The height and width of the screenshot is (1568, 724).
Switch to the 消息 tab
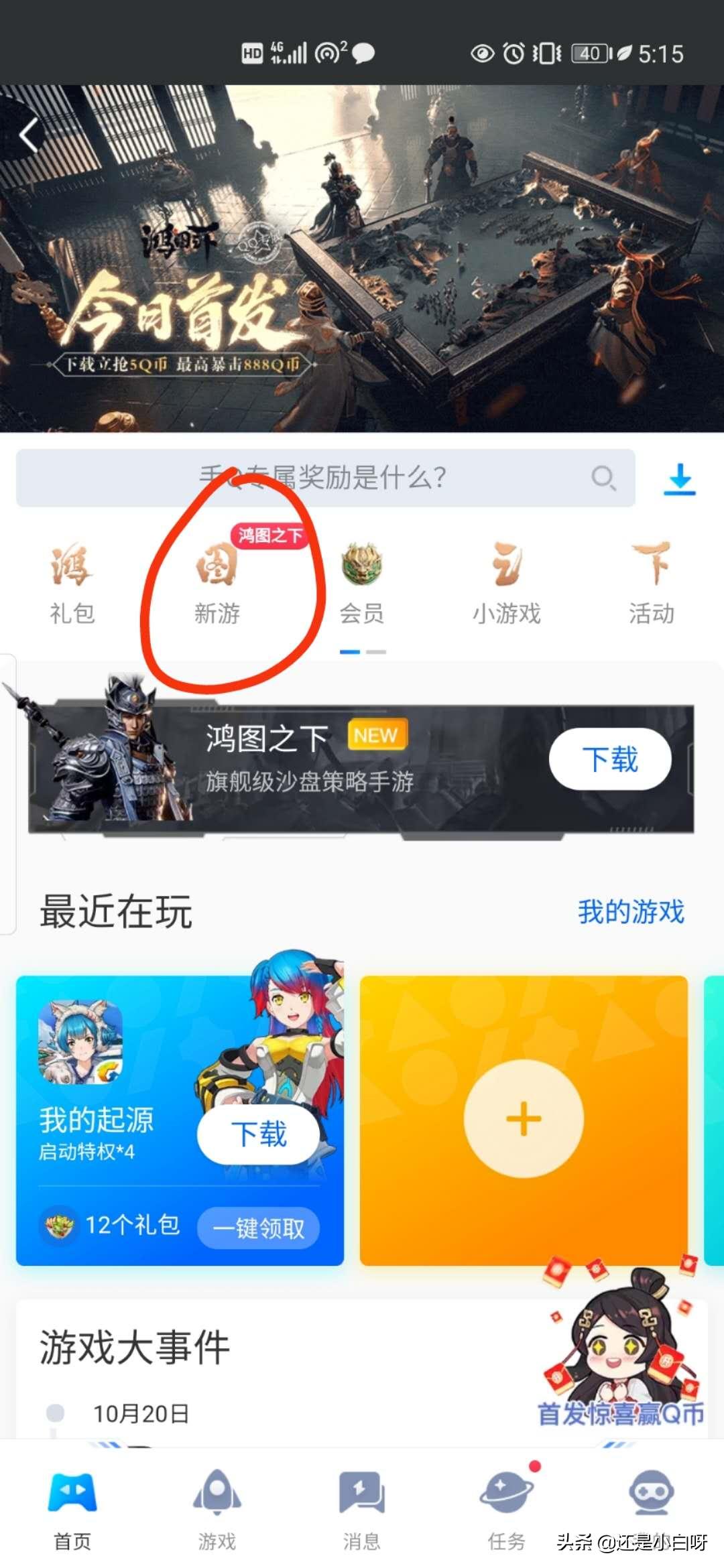coord(362,1508)
